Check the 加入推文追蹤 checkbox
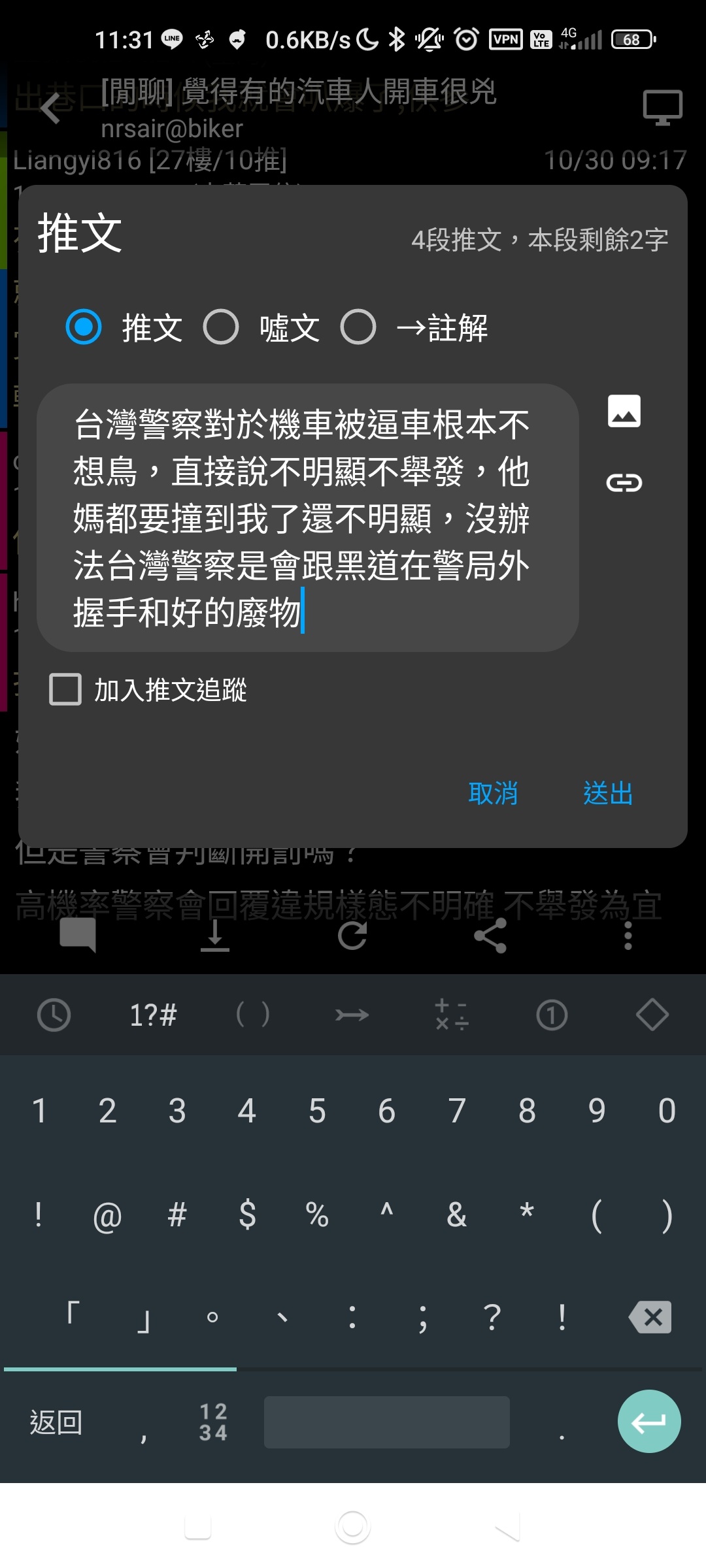 click(66, 689)
